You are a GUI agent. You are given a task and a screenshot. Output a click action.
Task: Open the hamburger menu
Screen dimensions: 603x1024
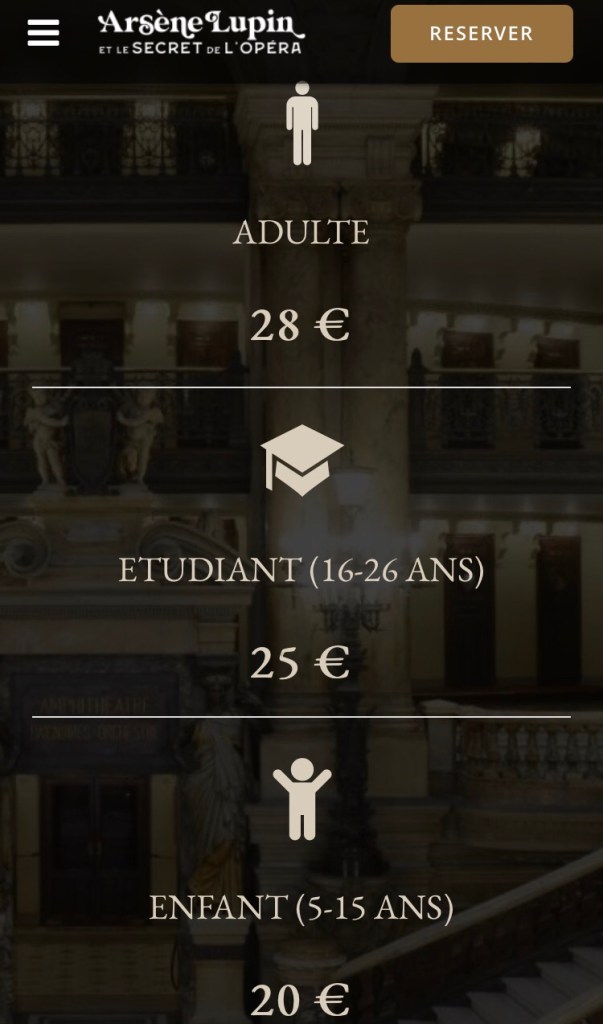click(x=43, y=33)
